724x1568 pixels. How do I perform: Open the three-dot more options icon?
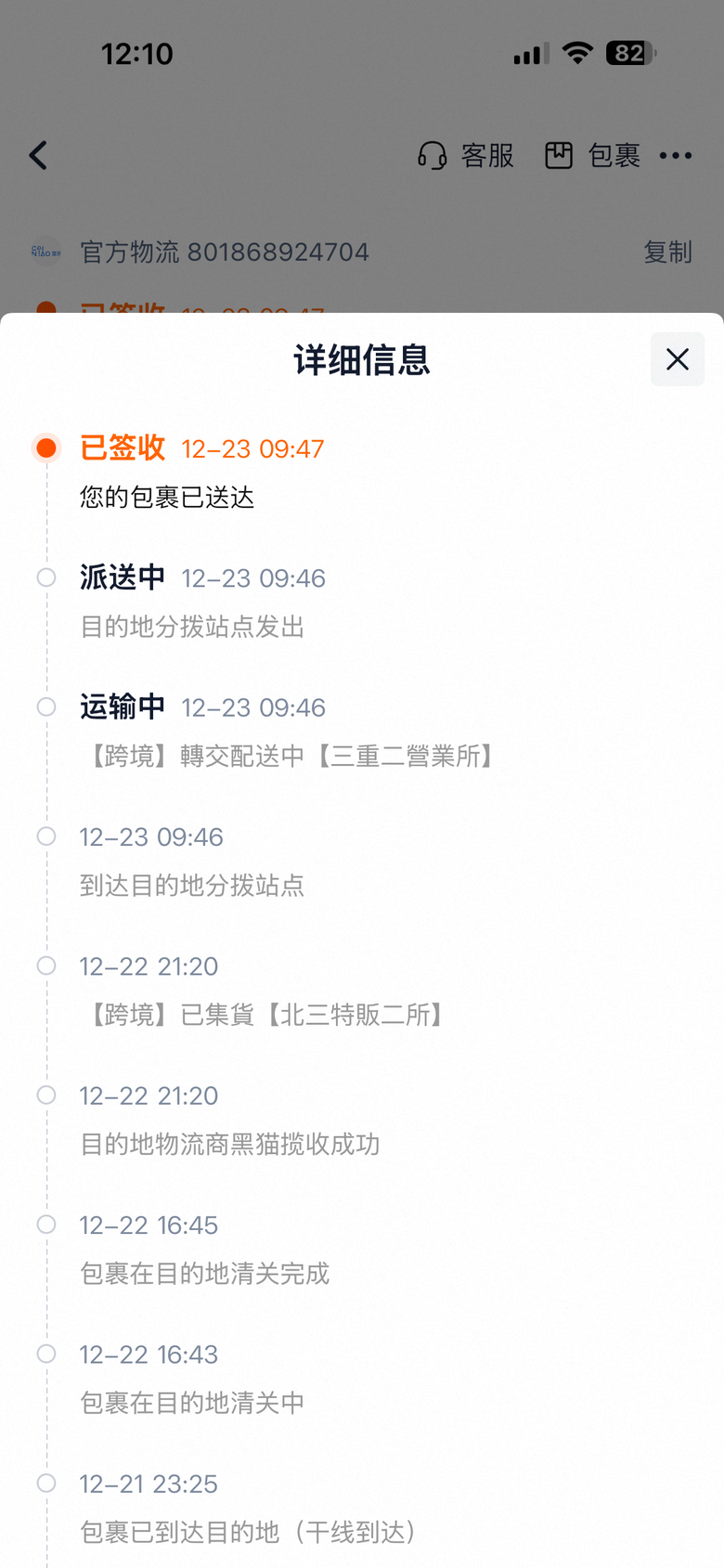[677, 155]
